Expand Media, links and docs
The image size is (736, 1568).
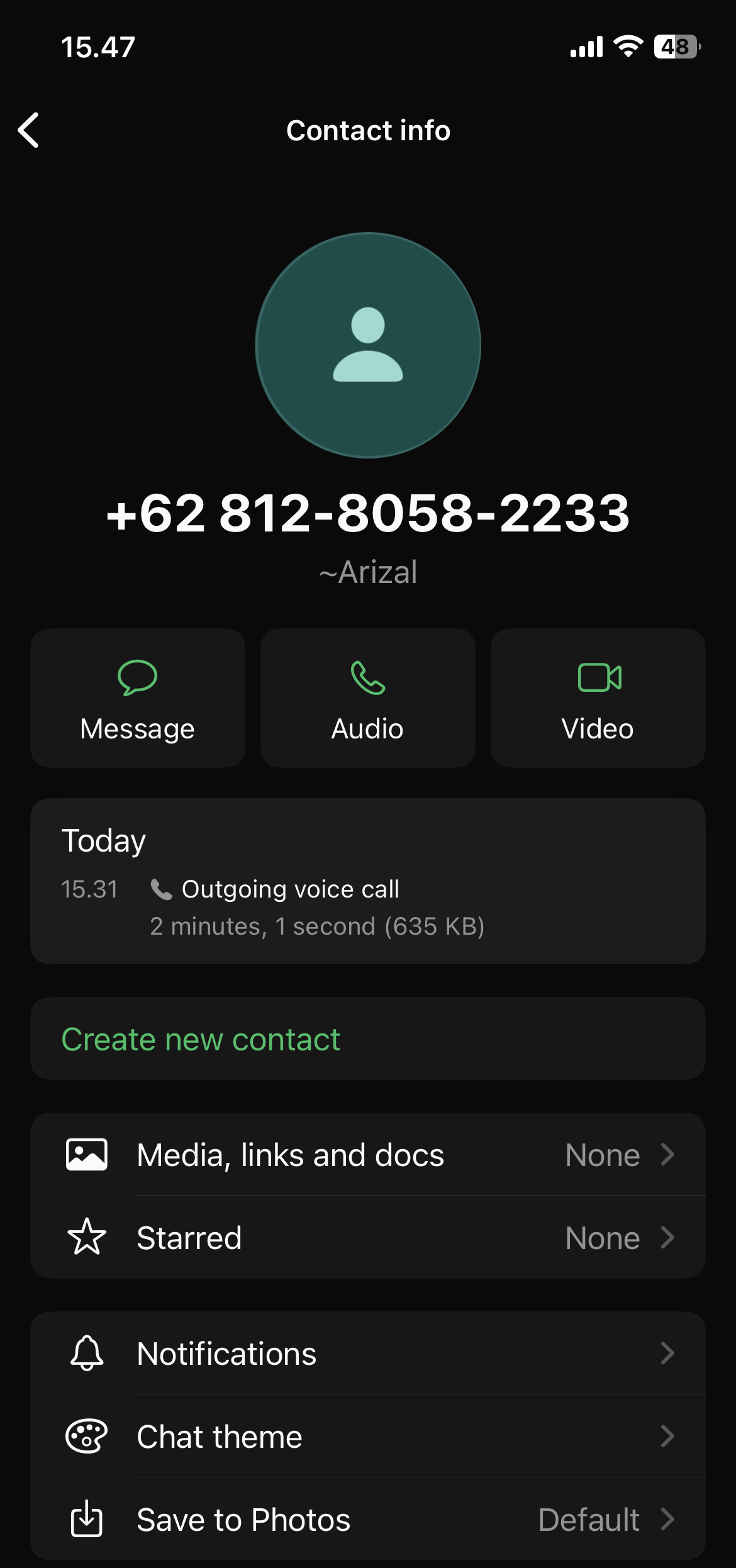coord(667,1154)
